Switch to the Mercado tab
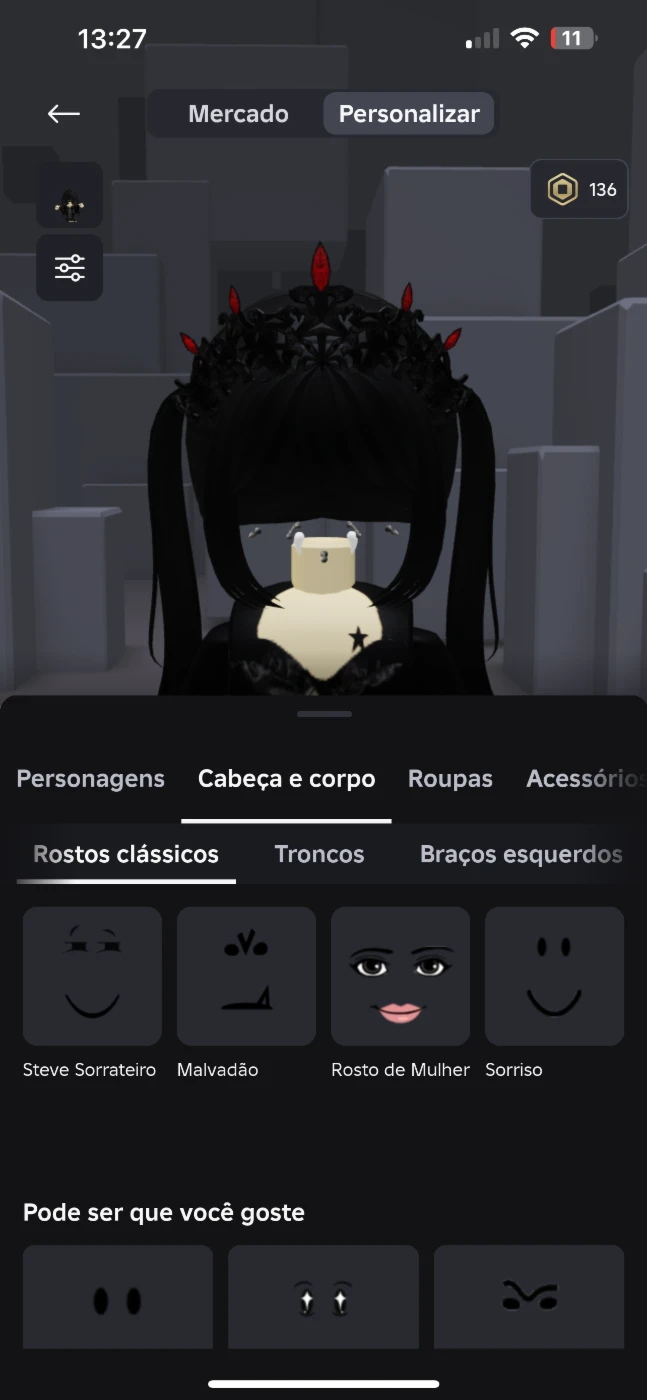This screenshot has width=647, height=1400. pos(238,114)
